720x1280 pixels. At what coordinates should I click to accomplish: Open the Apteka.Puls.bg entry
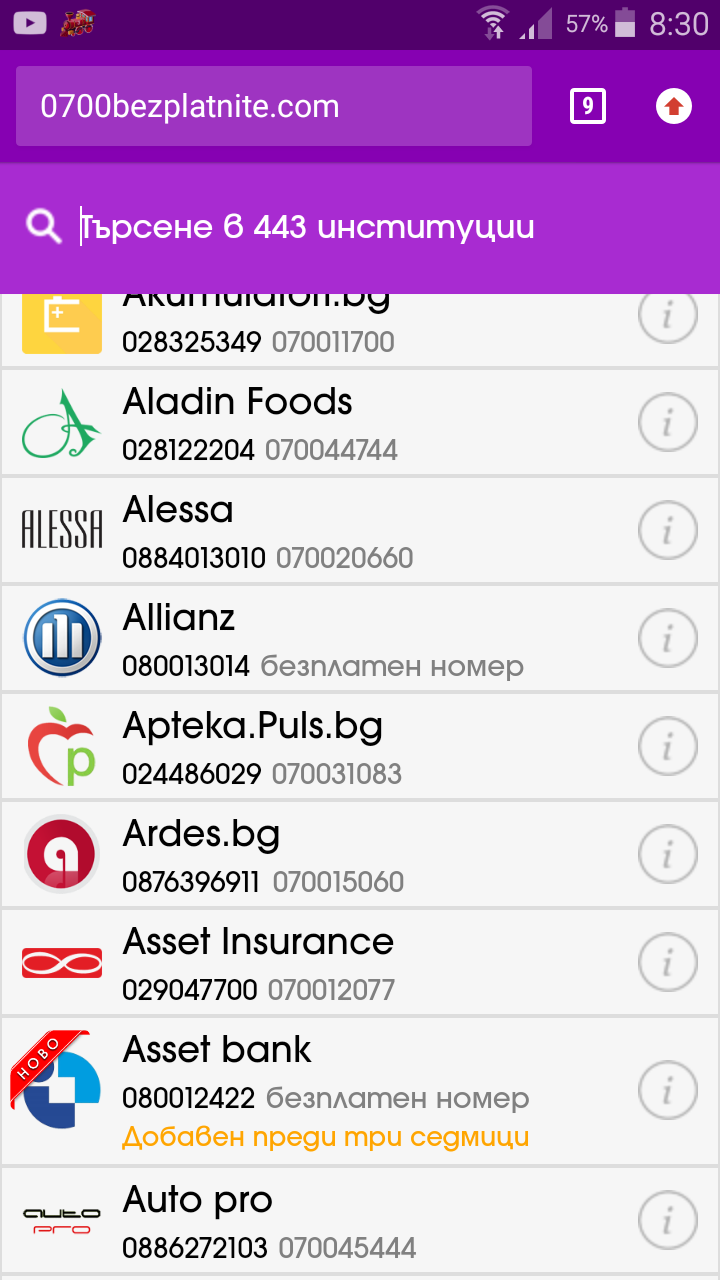click(330, 747)
